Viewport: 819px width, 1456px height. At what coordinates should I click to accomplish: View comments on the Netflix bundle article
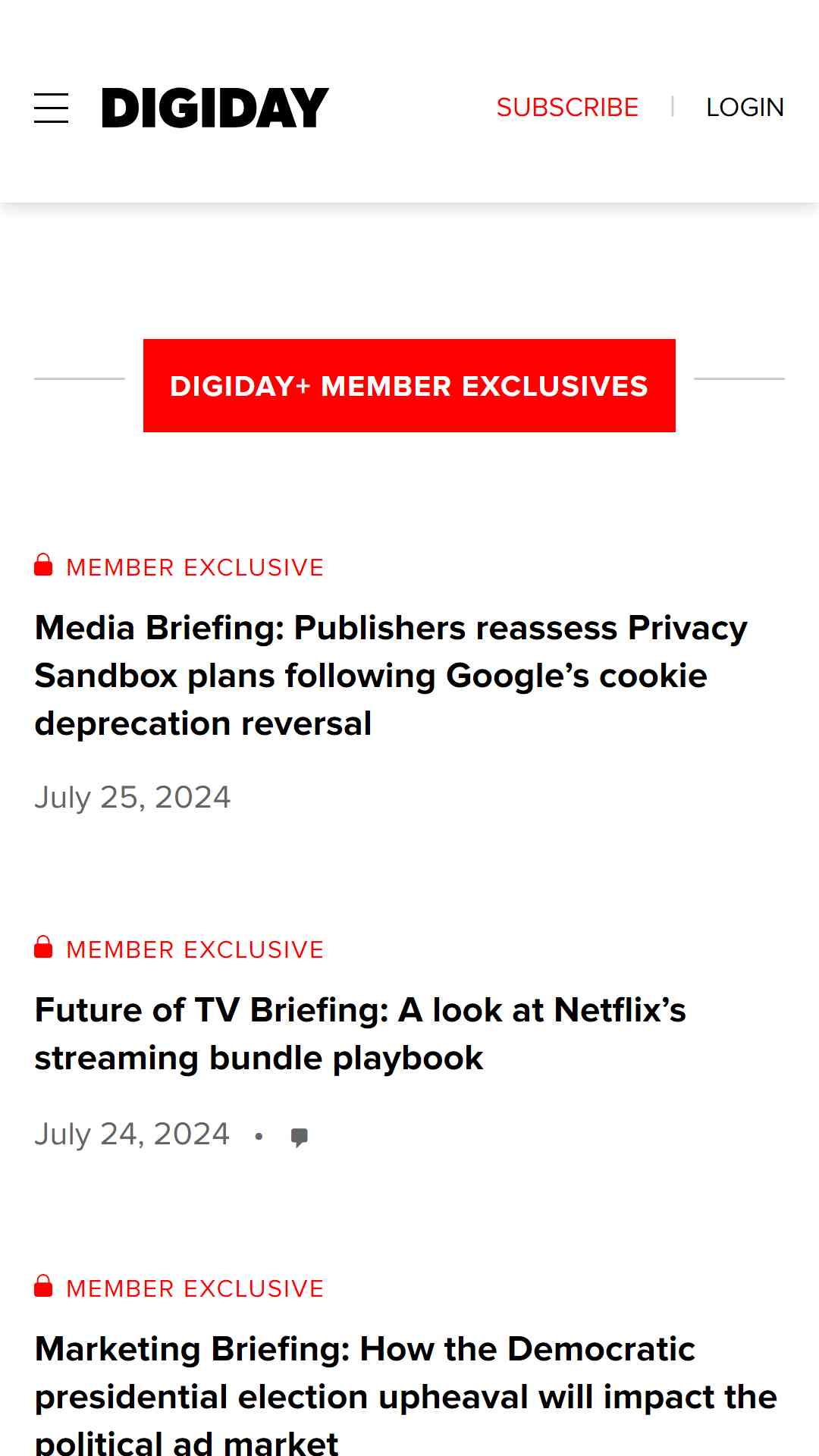point(300,1137)
